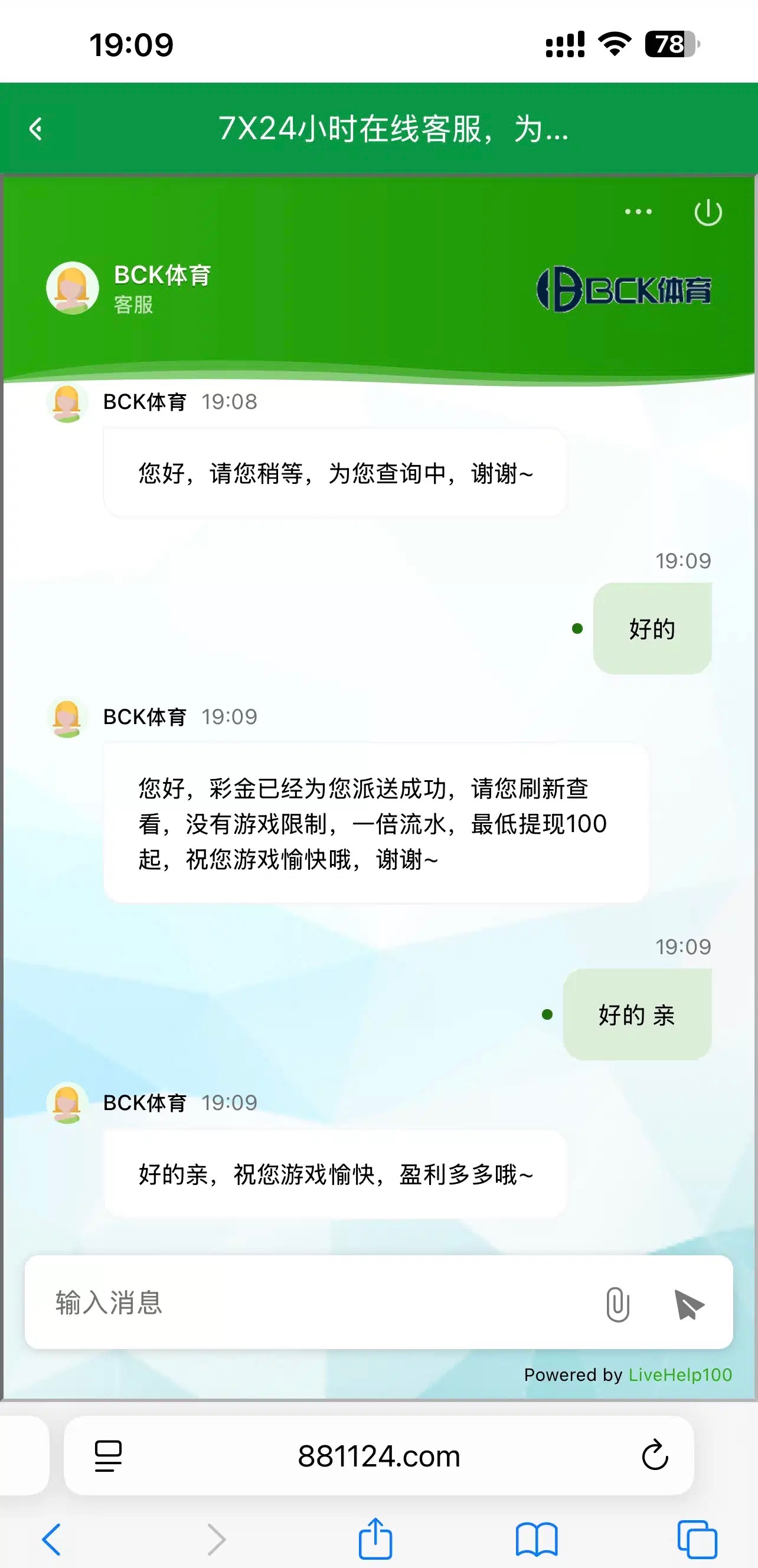758x1568 pixels.
Task: Open Safari bookmarks
Action: point(536,1540)
